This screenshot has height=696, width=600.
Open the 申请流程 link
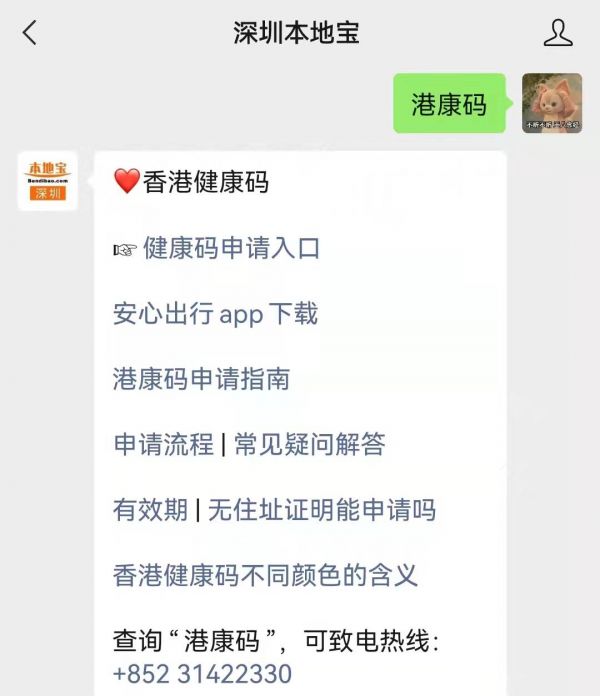coord(163,444)
